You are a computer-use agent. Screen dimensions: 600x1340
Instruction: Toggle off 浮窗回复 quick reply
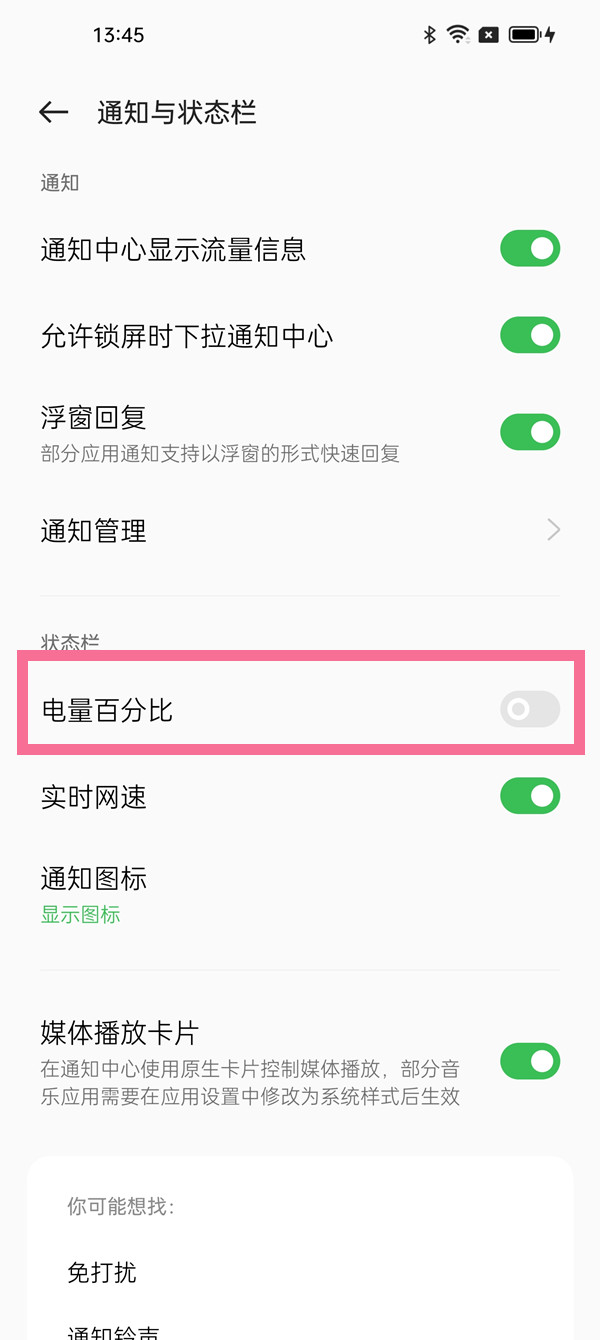pos(530,433)
